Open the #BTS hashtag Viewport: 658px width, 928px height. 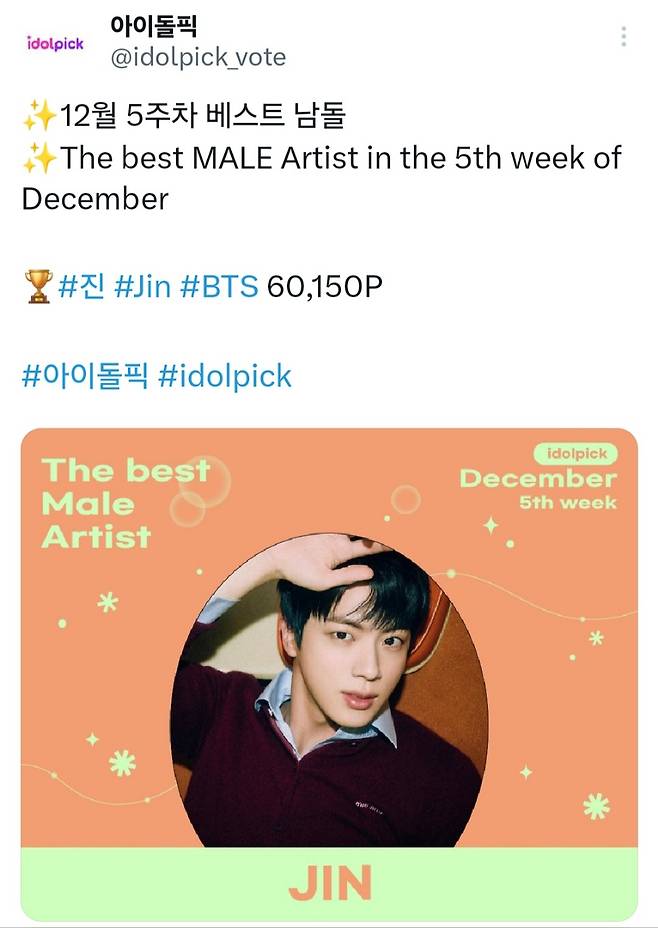pyautogui.click(x=218, y=287)
